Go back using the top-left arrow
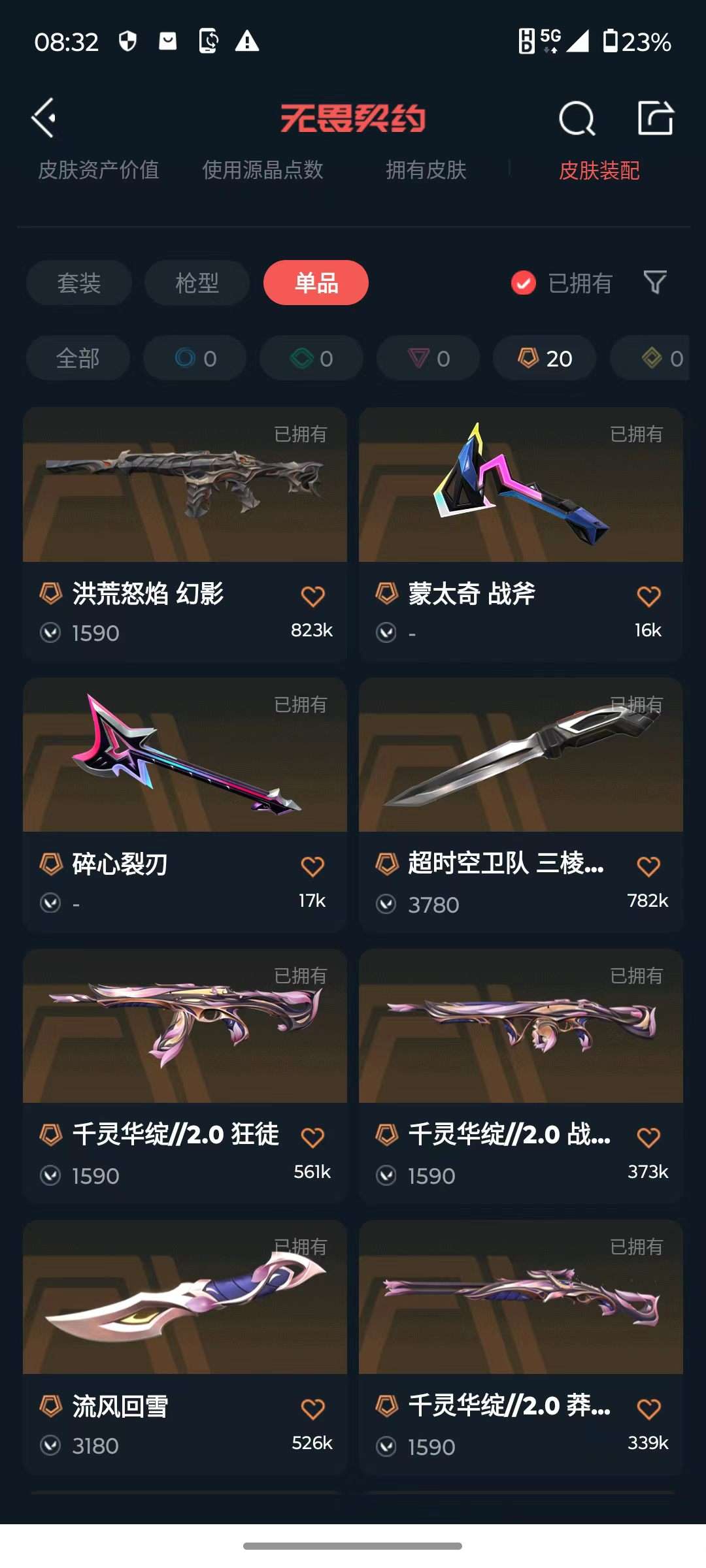 (44, 118)
